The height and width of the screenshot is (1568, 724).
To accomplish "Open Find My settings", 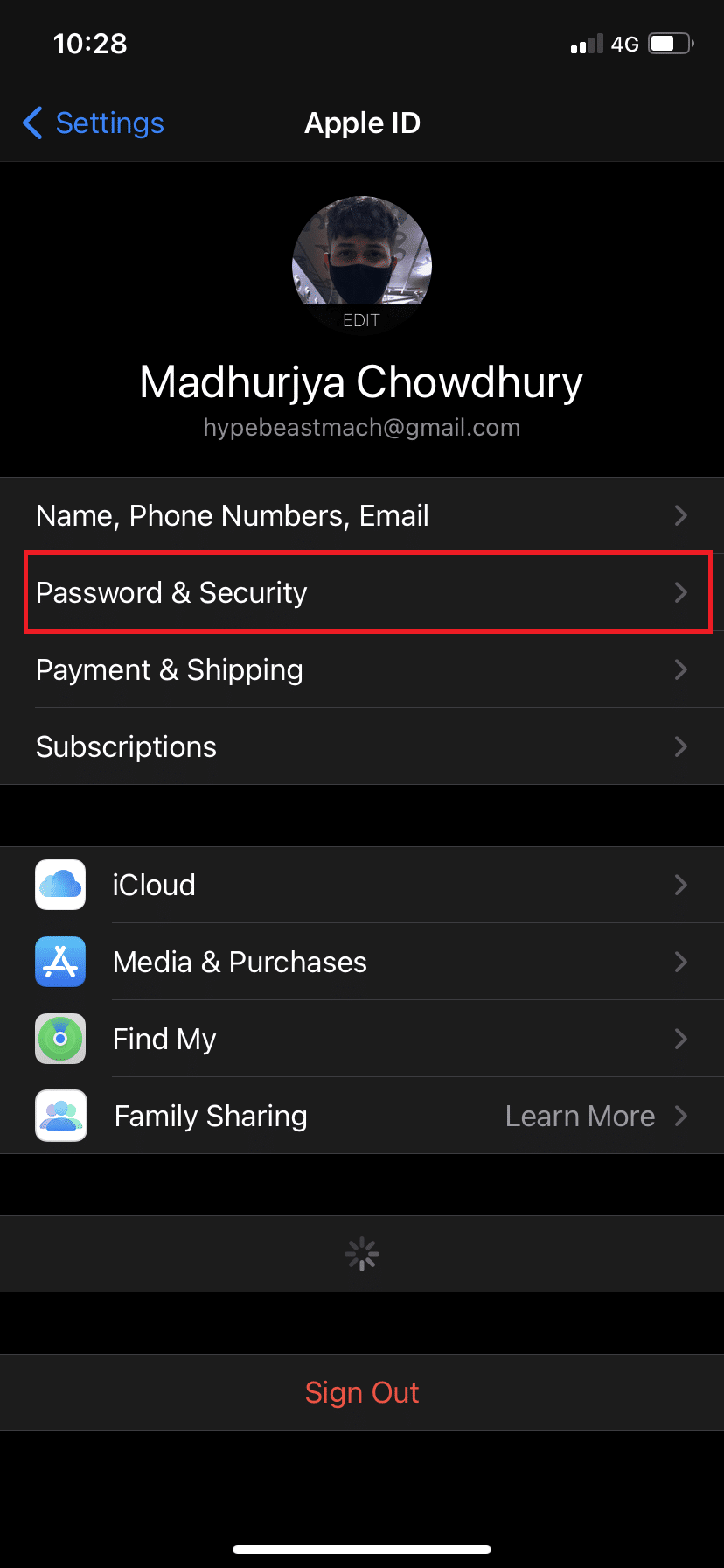I will (362, 1039).
